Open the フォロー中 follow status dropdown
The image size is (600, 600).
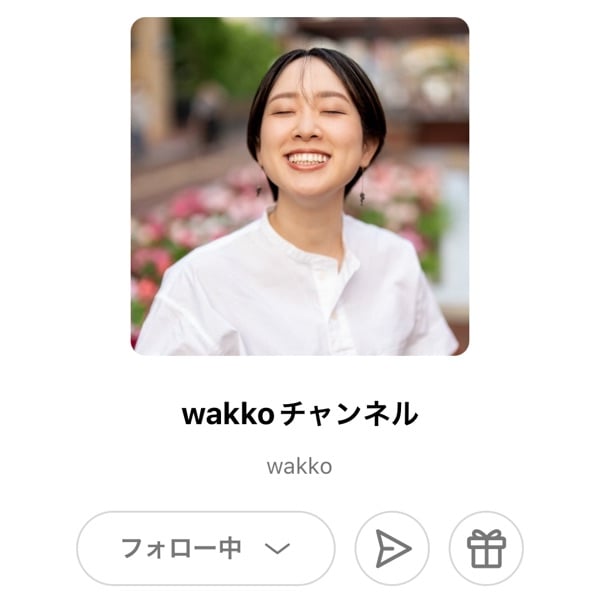[205, 548]
